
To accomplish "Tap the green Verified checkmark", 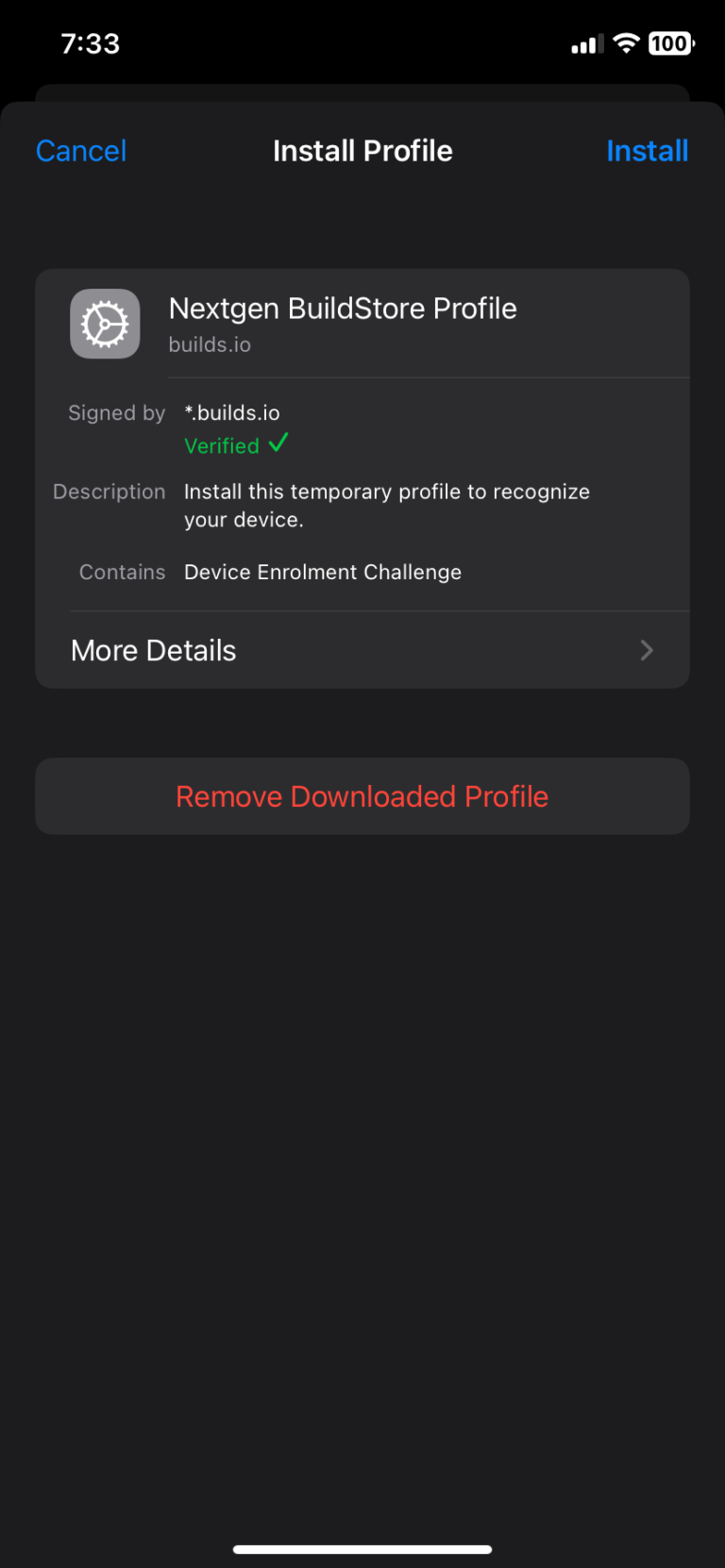I will [x=278, y=443].
